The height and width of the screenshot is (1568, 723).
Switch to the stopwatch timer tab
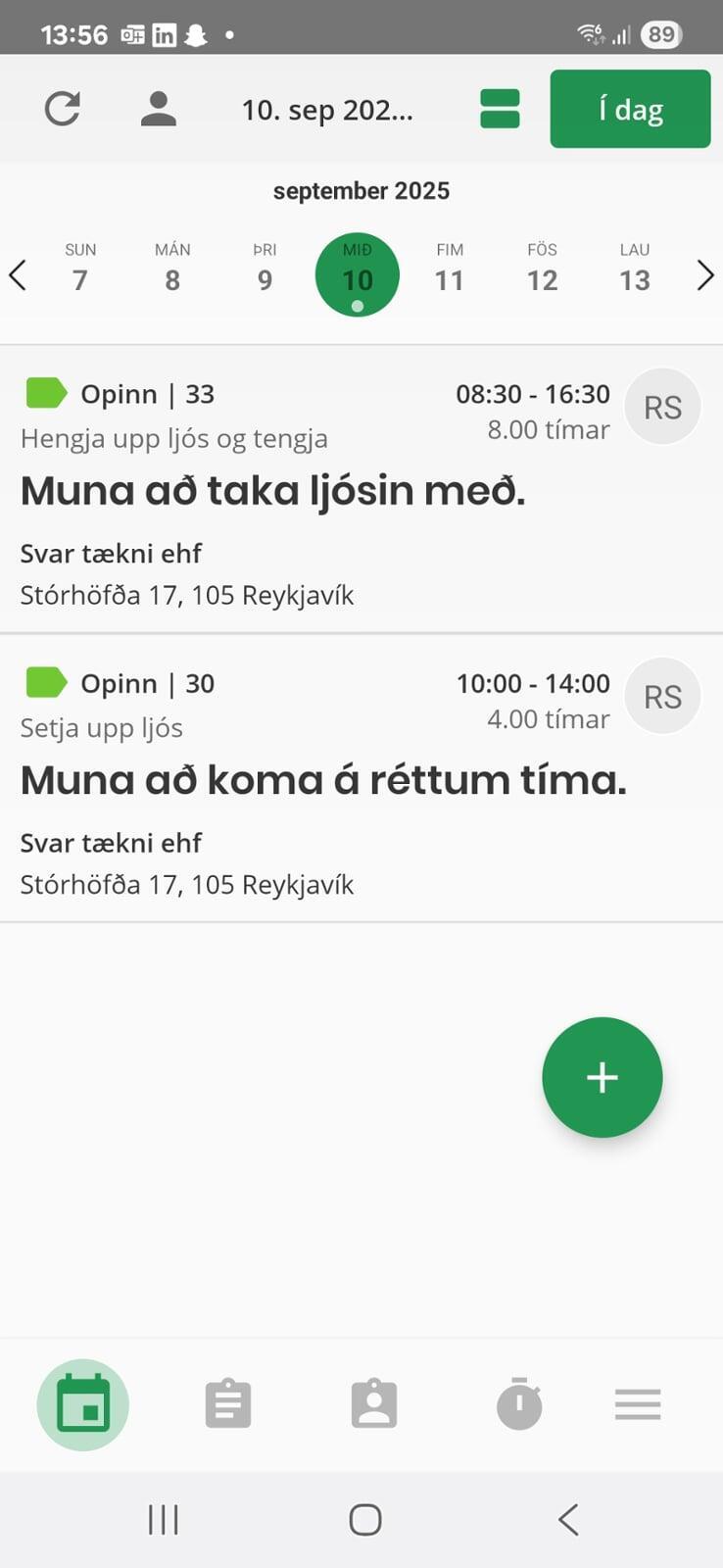click(x=519, y=1404)
